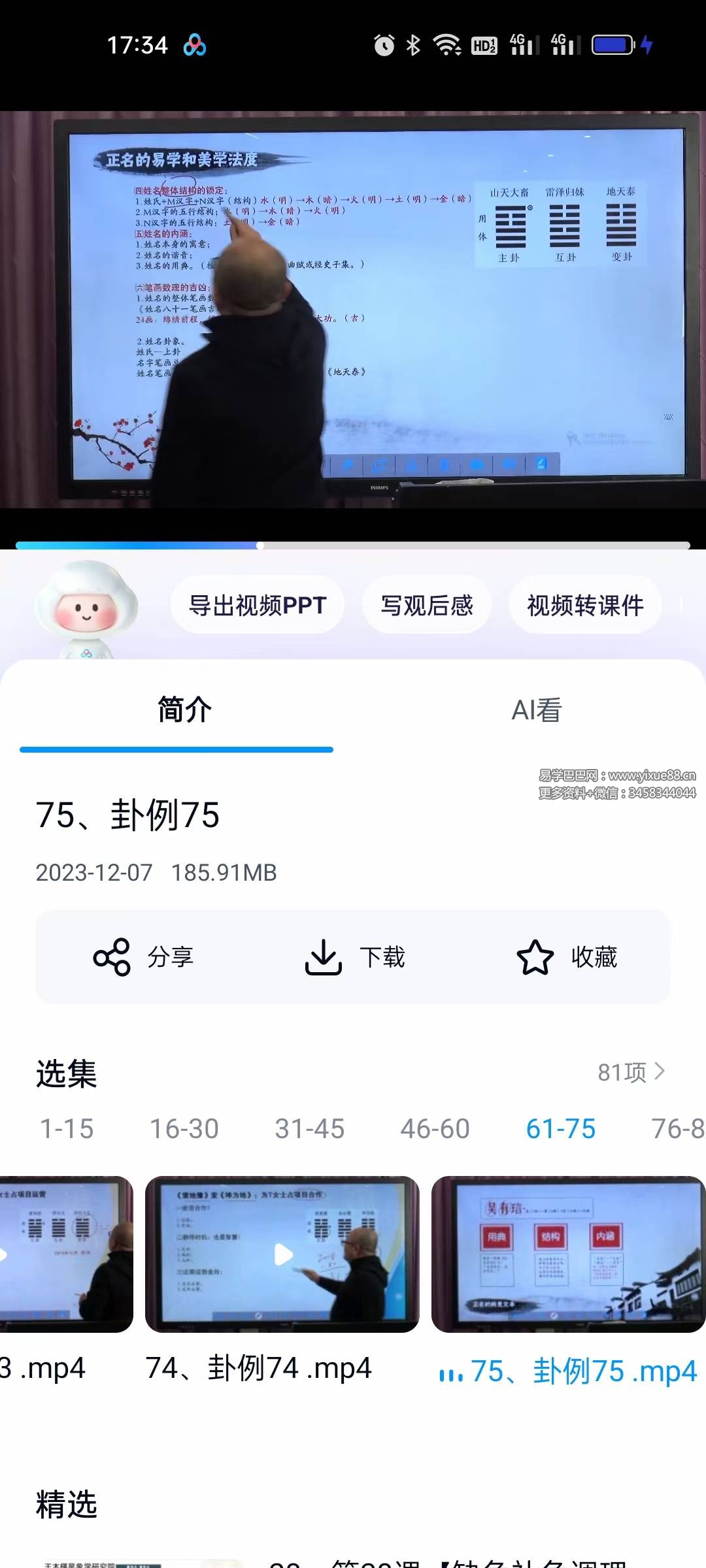Tap the 导出视频PPT button
The height and width of the screenshot is (1568, 706).
coord(257,605)
